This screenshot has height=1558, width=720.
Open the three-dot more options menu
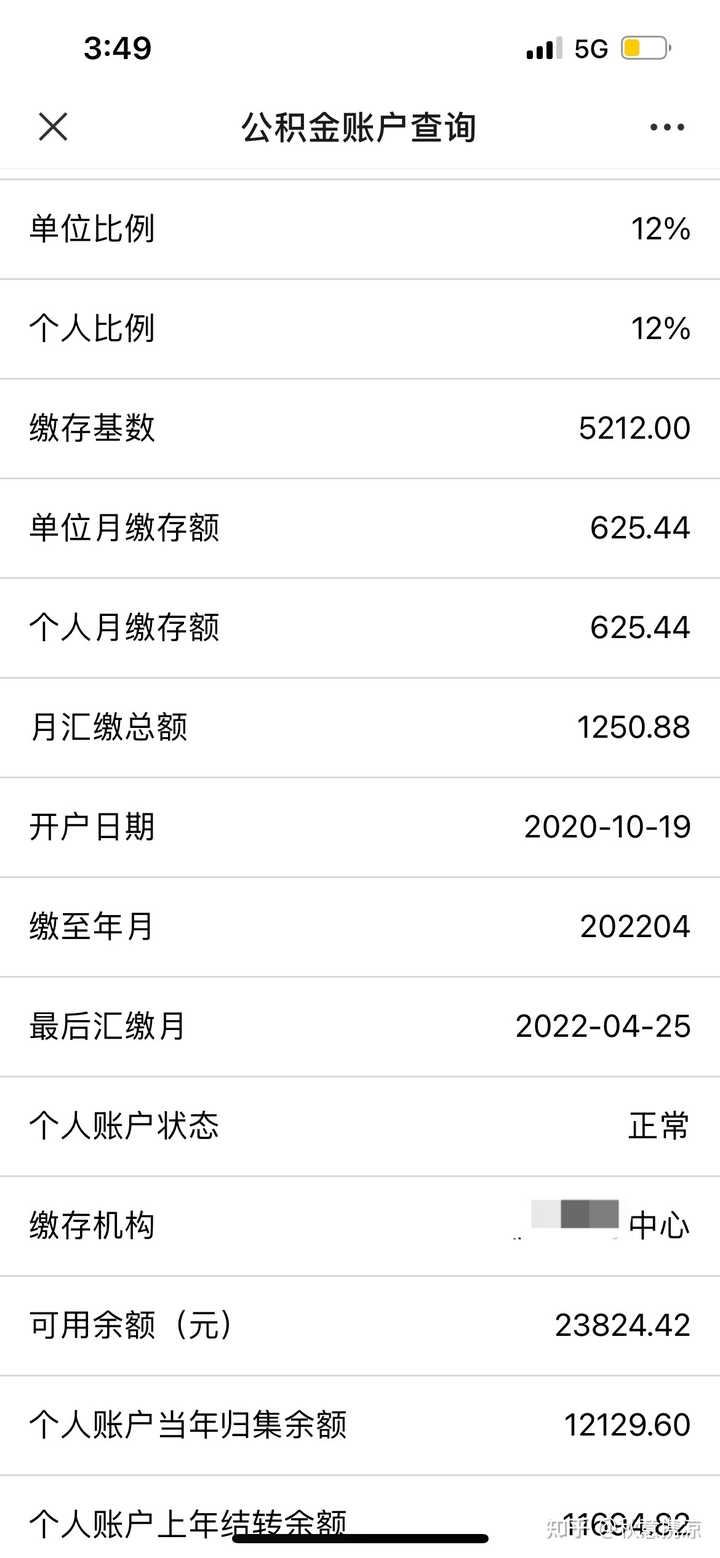click(x=667, y=127)
